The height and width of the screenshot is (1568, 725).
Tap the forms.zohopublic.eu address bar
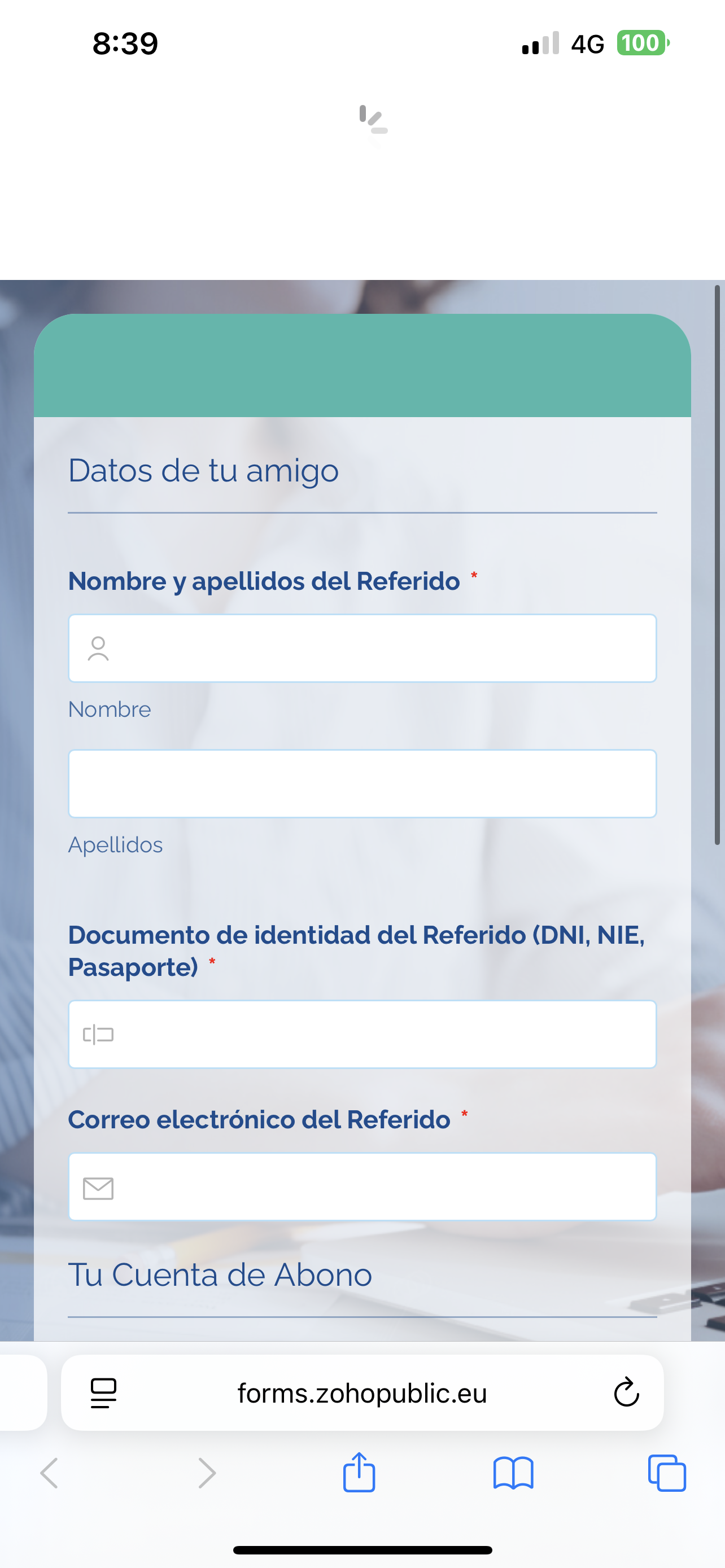(362, 1392)
